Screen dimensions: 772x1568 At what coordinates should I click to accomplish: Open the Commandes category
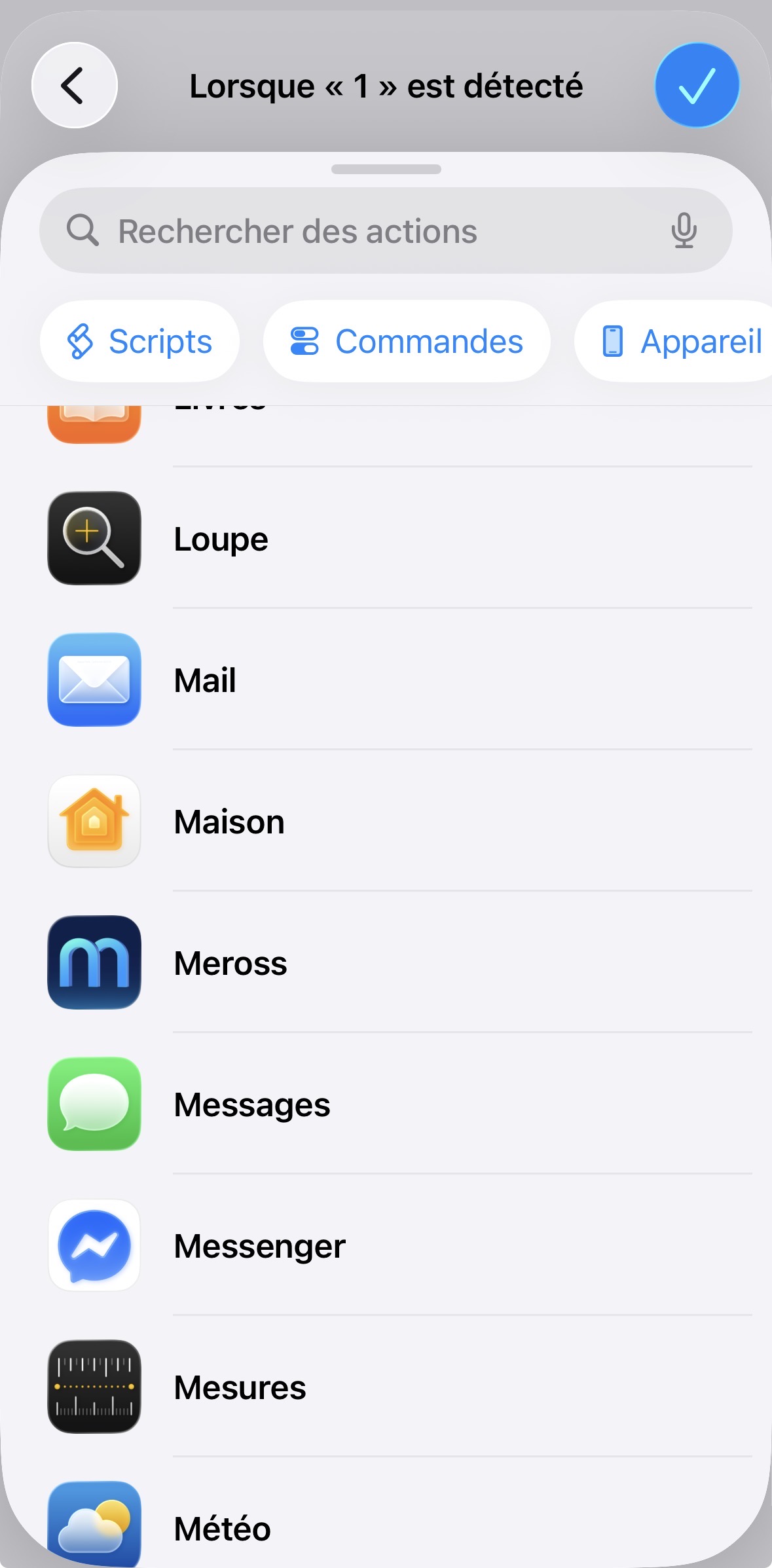pyautogui.click(x=407, y=340)
